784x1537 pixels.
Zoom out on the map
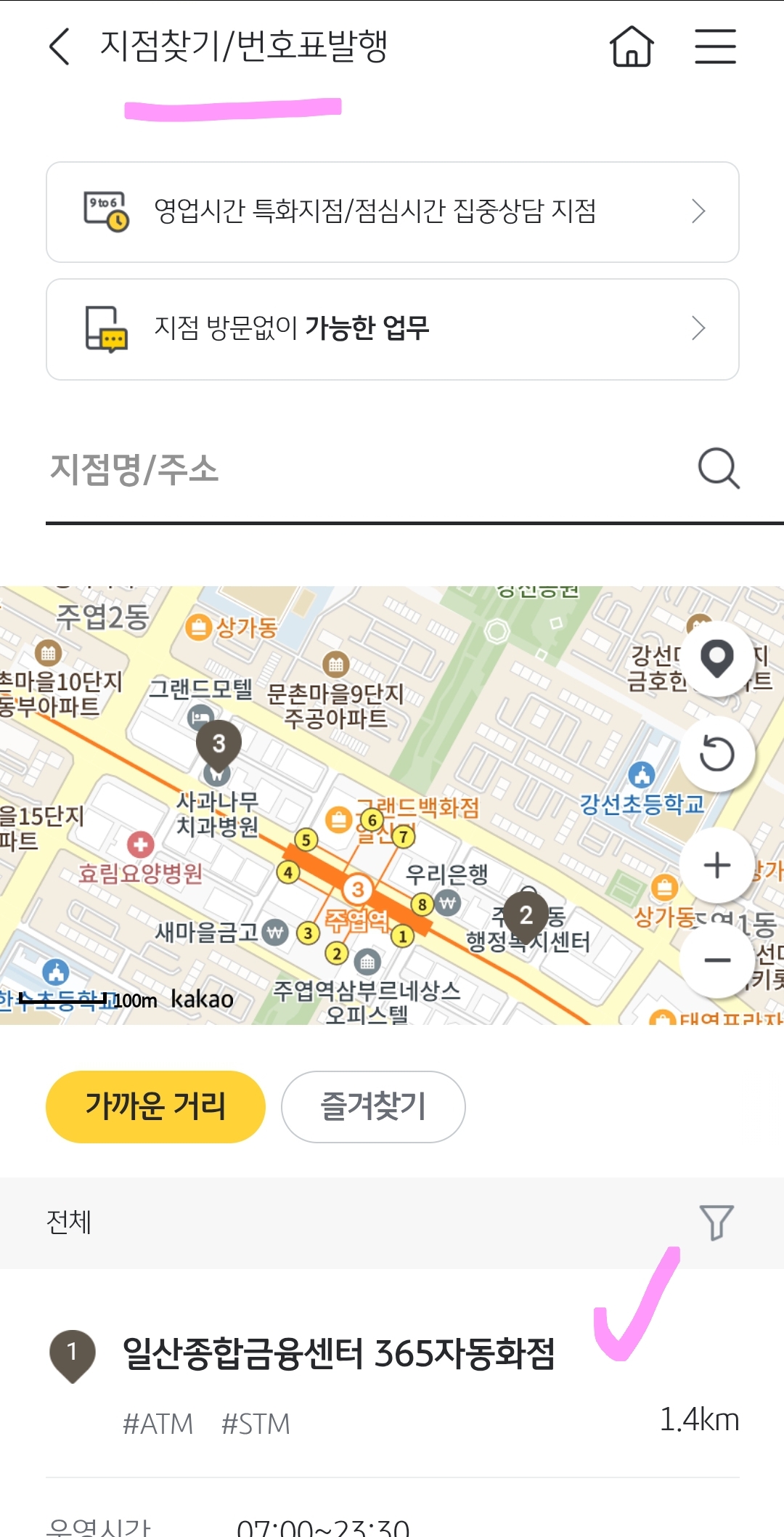coord(717,960)
